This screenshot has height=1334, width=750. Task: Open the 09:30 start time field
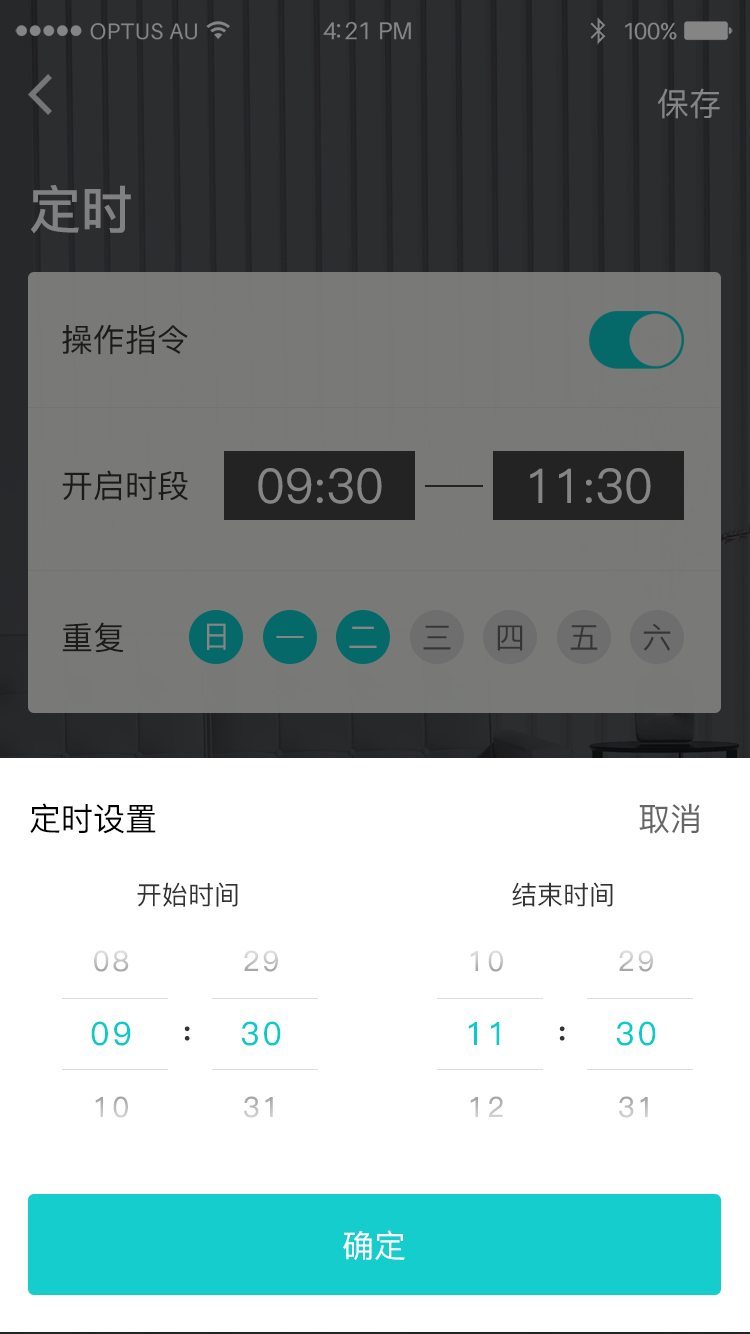319,486
